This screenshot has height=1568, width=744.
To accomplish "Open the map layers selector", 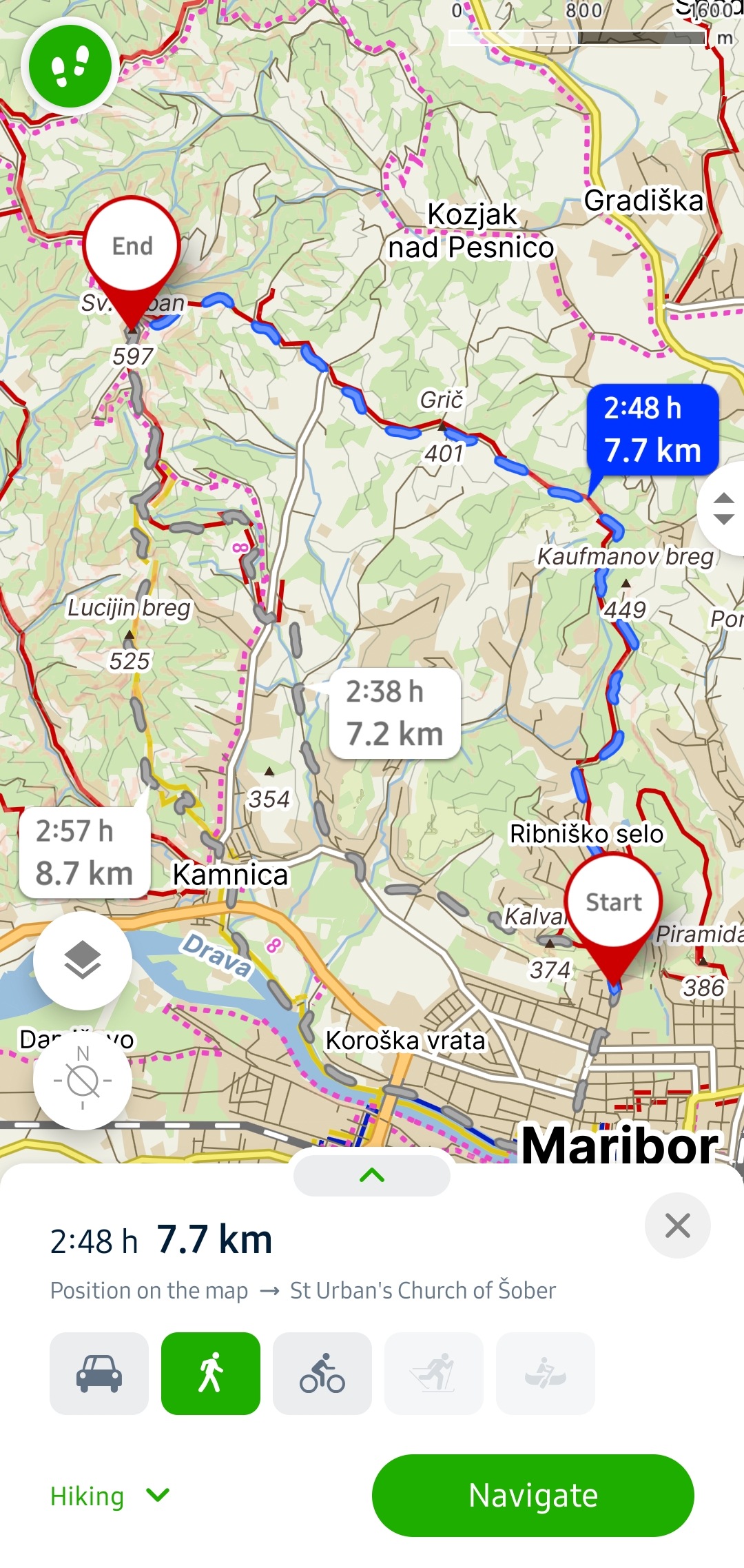I will [83, 961].
